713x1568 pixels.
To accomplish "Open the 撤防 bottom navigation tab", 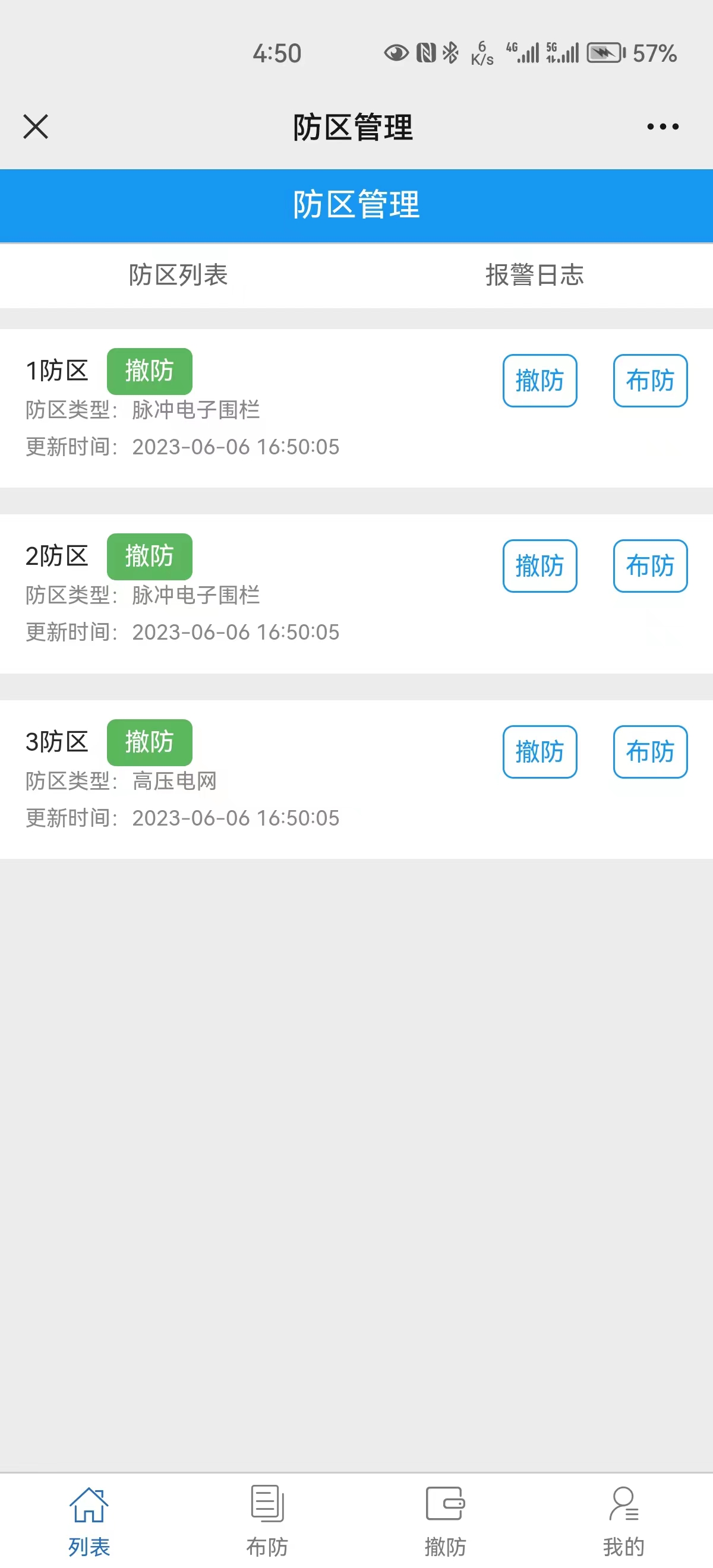I will point(445,1520).
